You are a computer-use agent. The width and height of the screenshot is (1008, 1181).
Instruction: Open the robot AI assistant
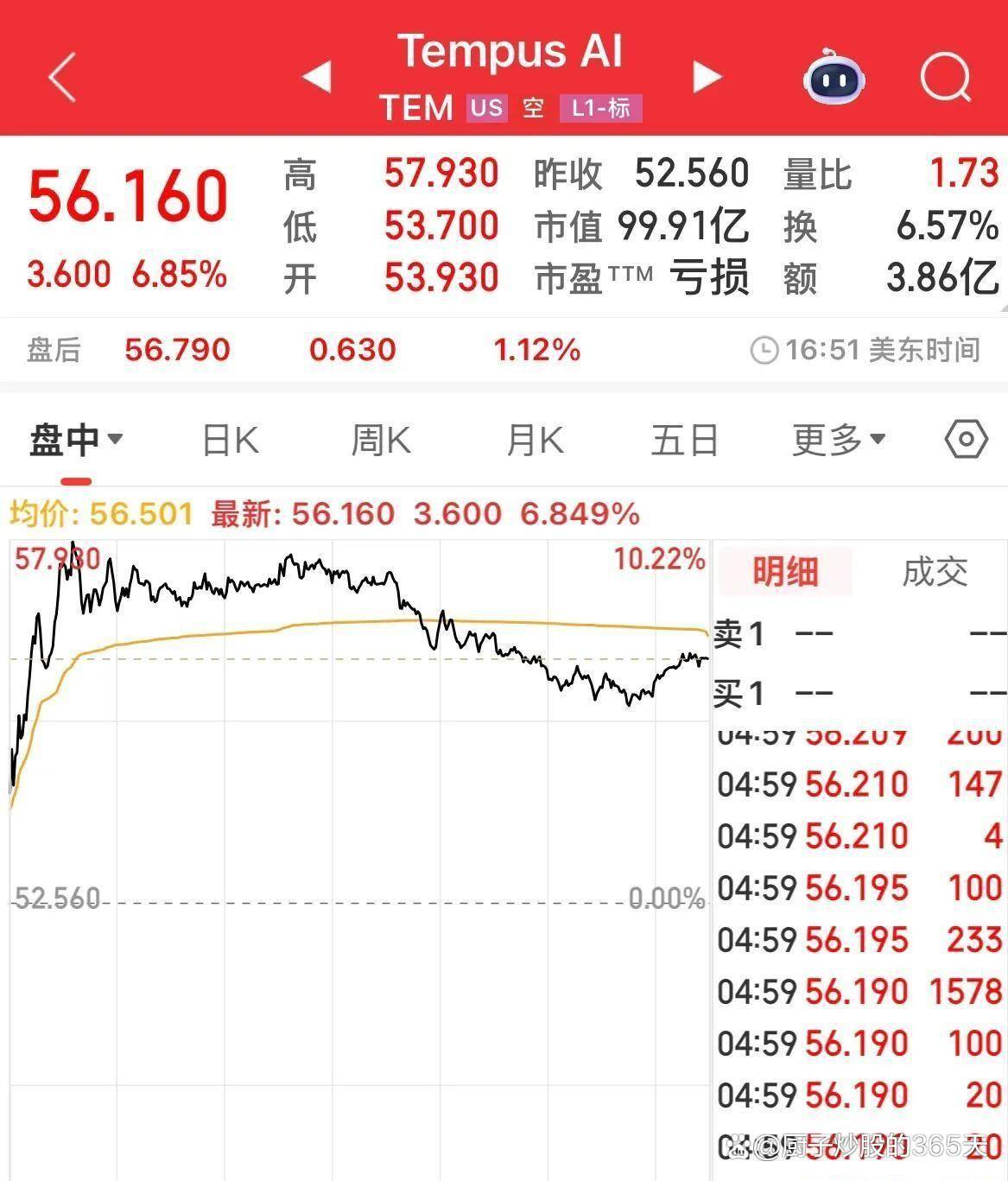click(x=834, y=77)
